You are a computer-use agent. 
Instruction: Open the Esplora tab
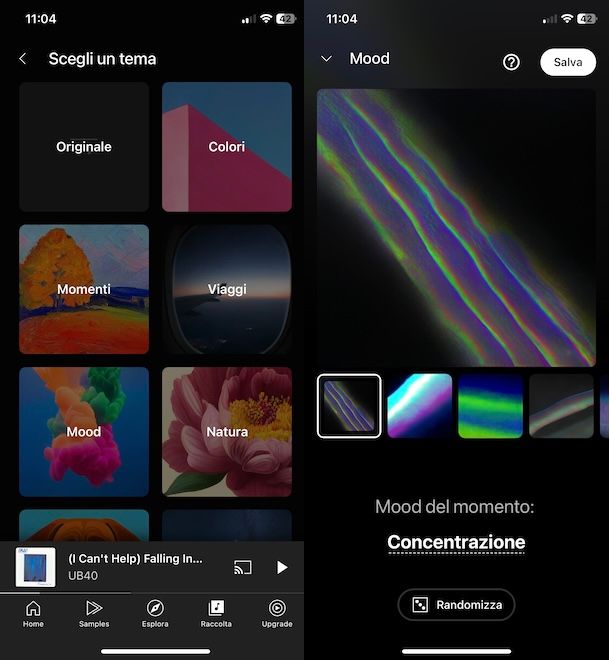(155, 613)
